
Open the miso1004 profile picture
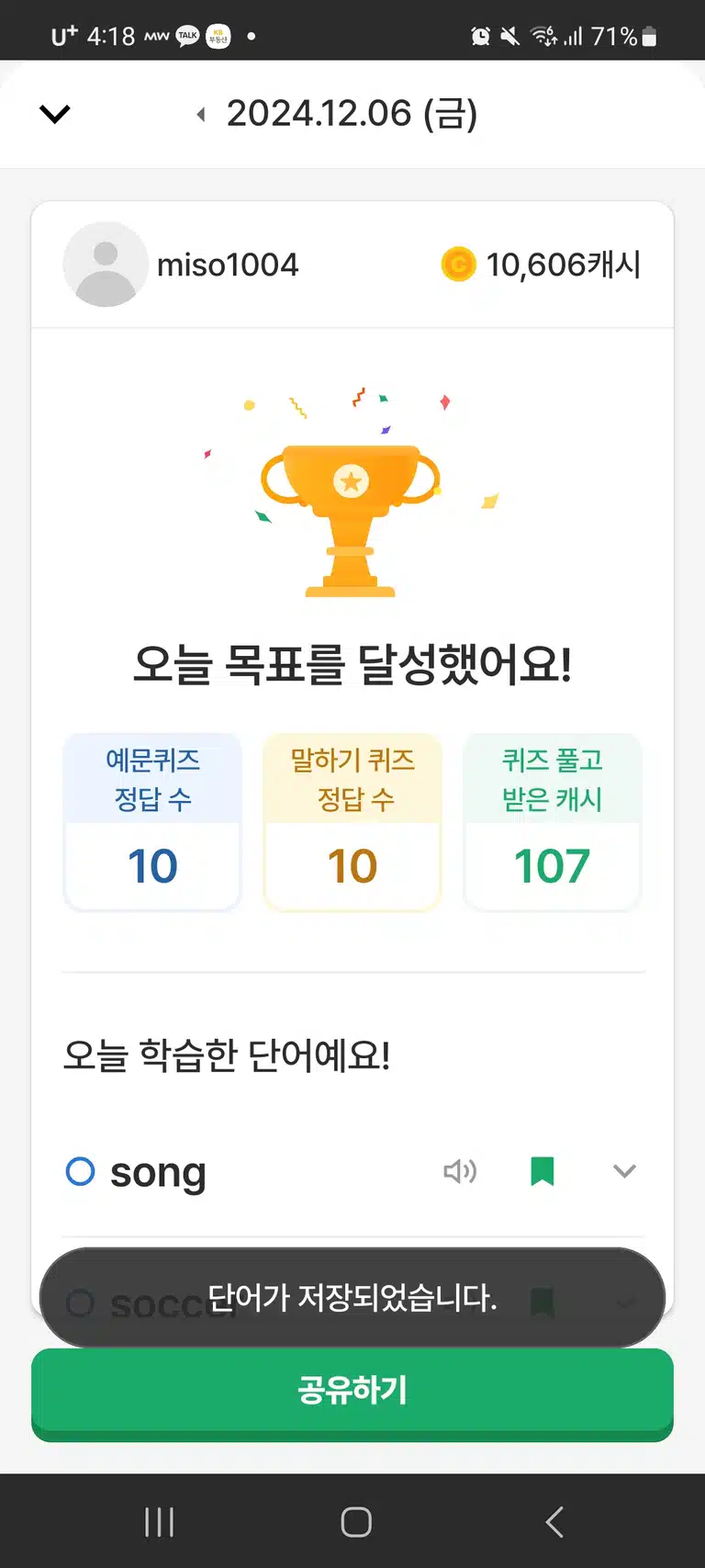click(106, 265)
